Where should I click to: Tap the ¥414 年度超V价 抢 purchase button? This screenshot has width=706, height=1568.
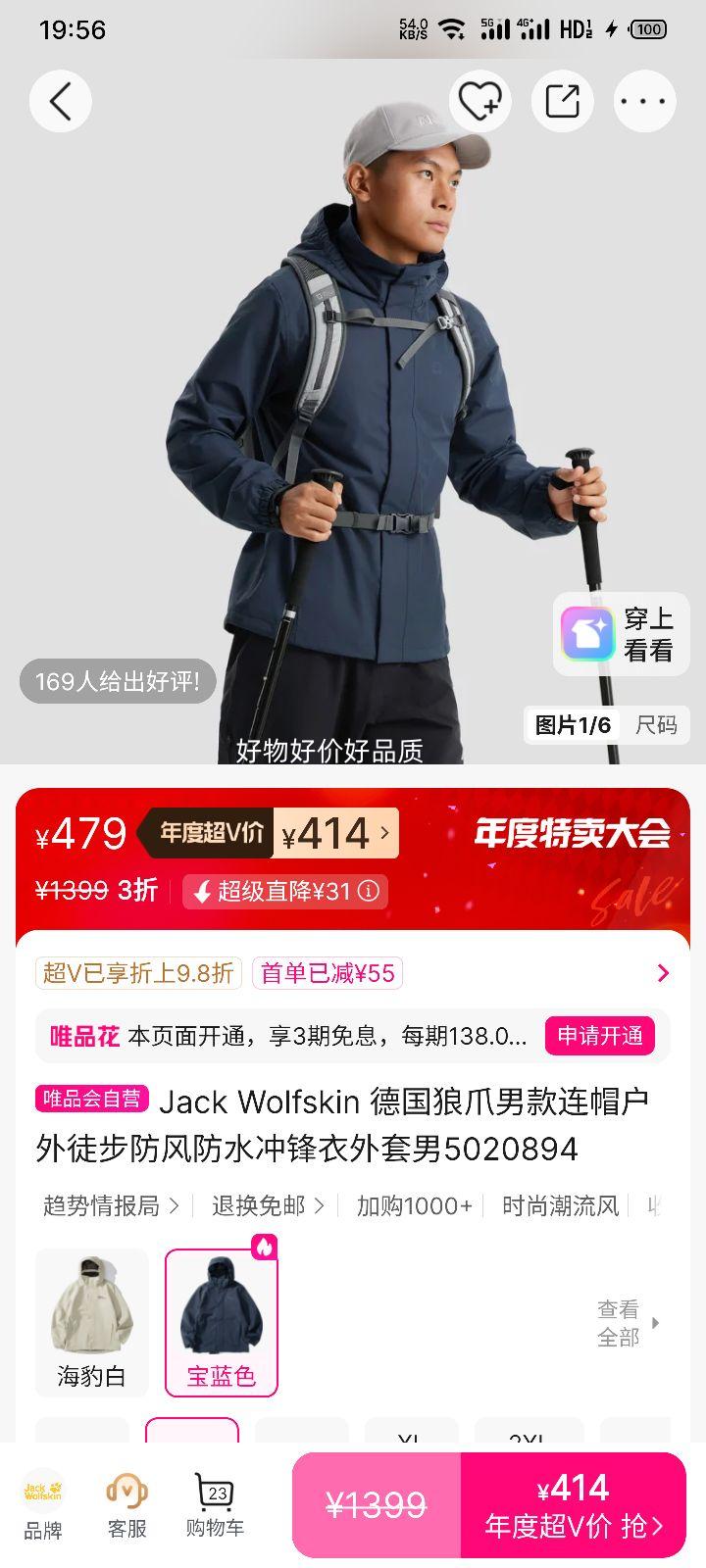coord(579,1503)
